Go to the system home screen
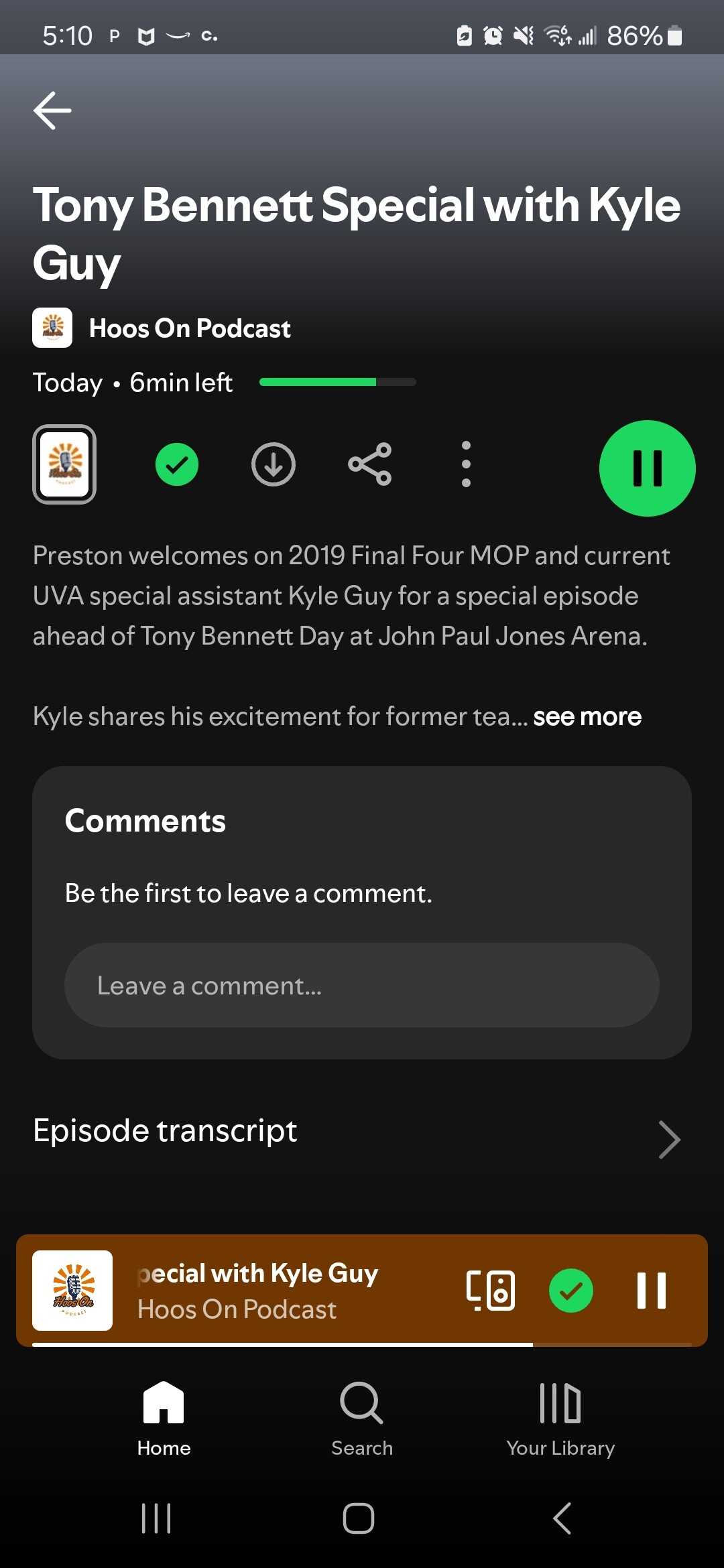The width and height of the screenshot is (724, 1568). click(x=359, y=1518)
